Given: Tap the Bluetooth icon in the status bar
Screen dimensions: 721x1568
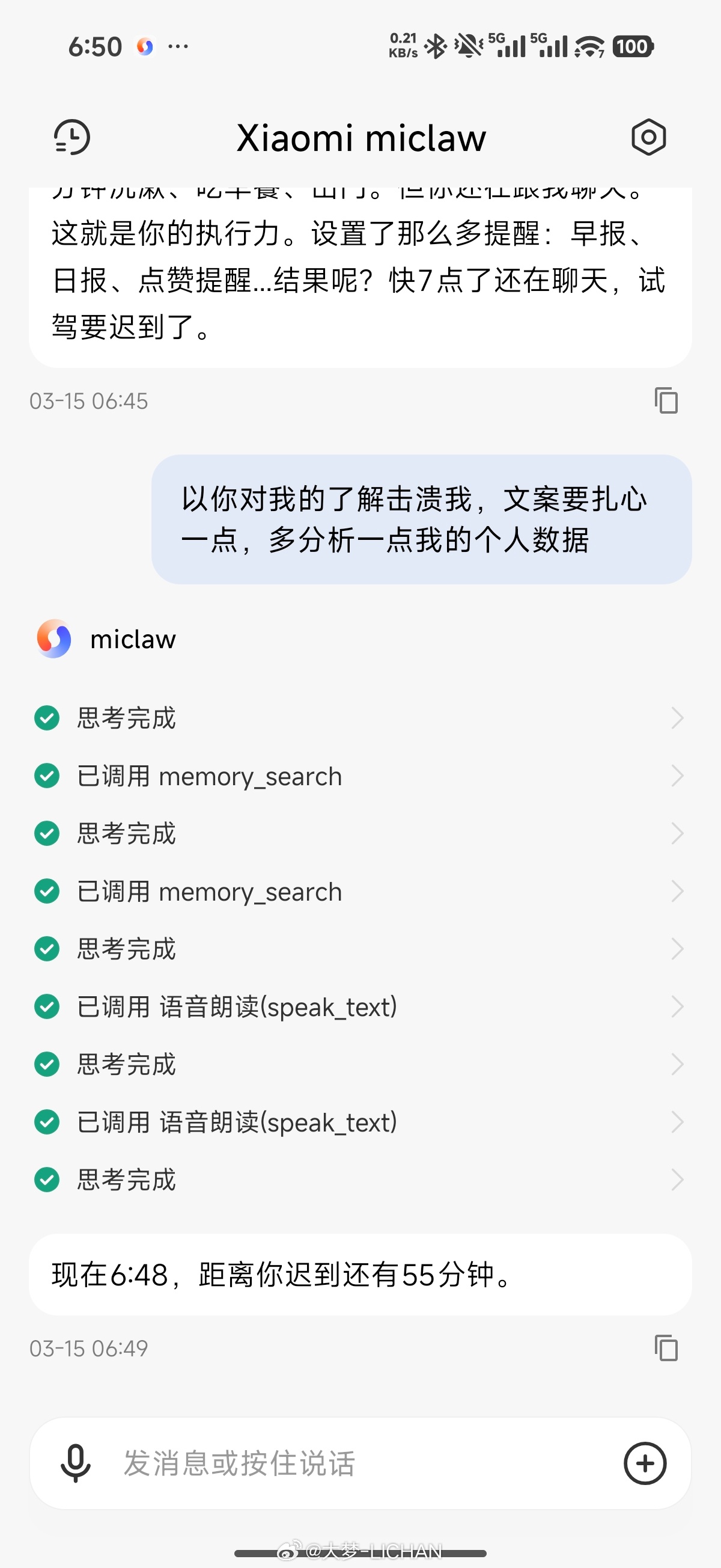Looking at the screenshot, I should [x=436, y=45].
